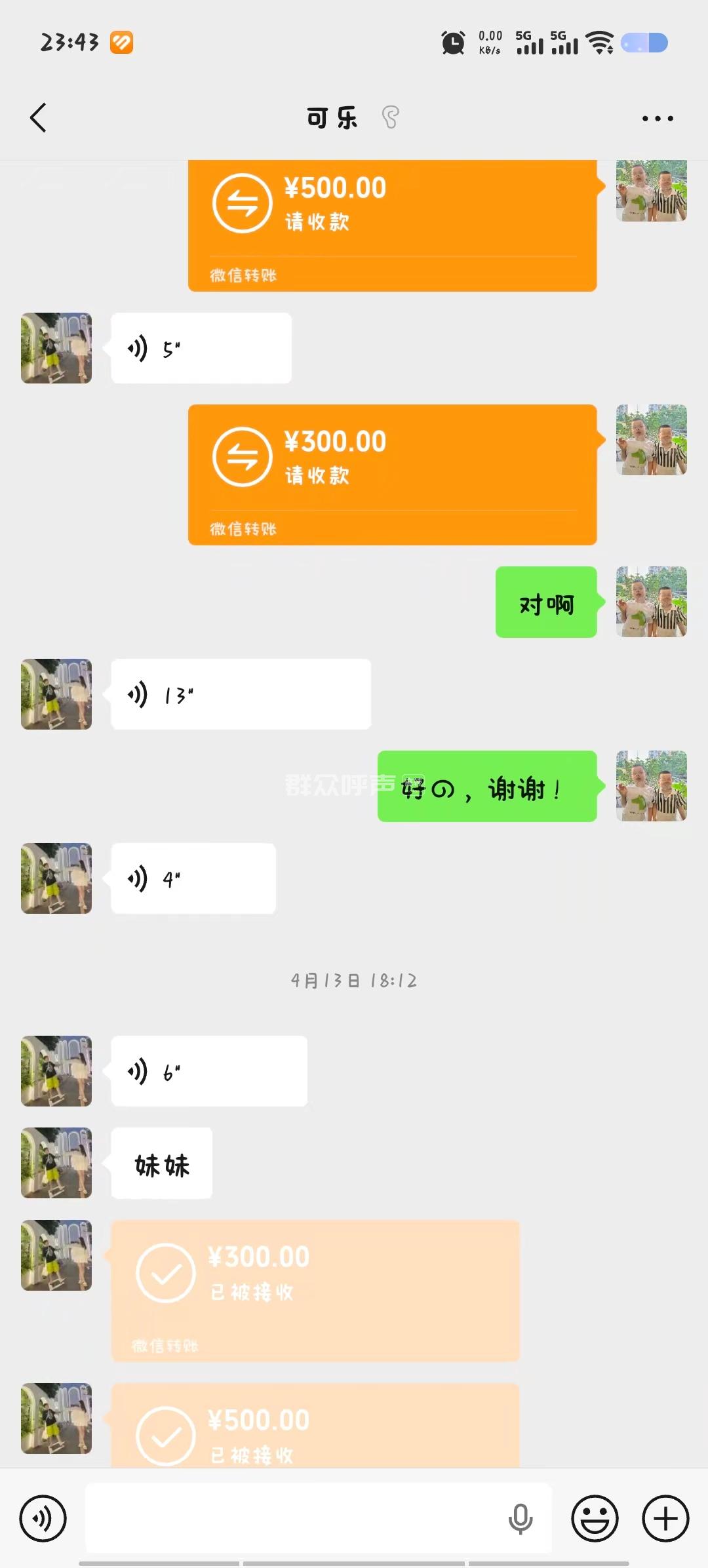Screen dimensions: 708x1568
Task: Go back from the 可乐 chat
Action: click(39, 118)
